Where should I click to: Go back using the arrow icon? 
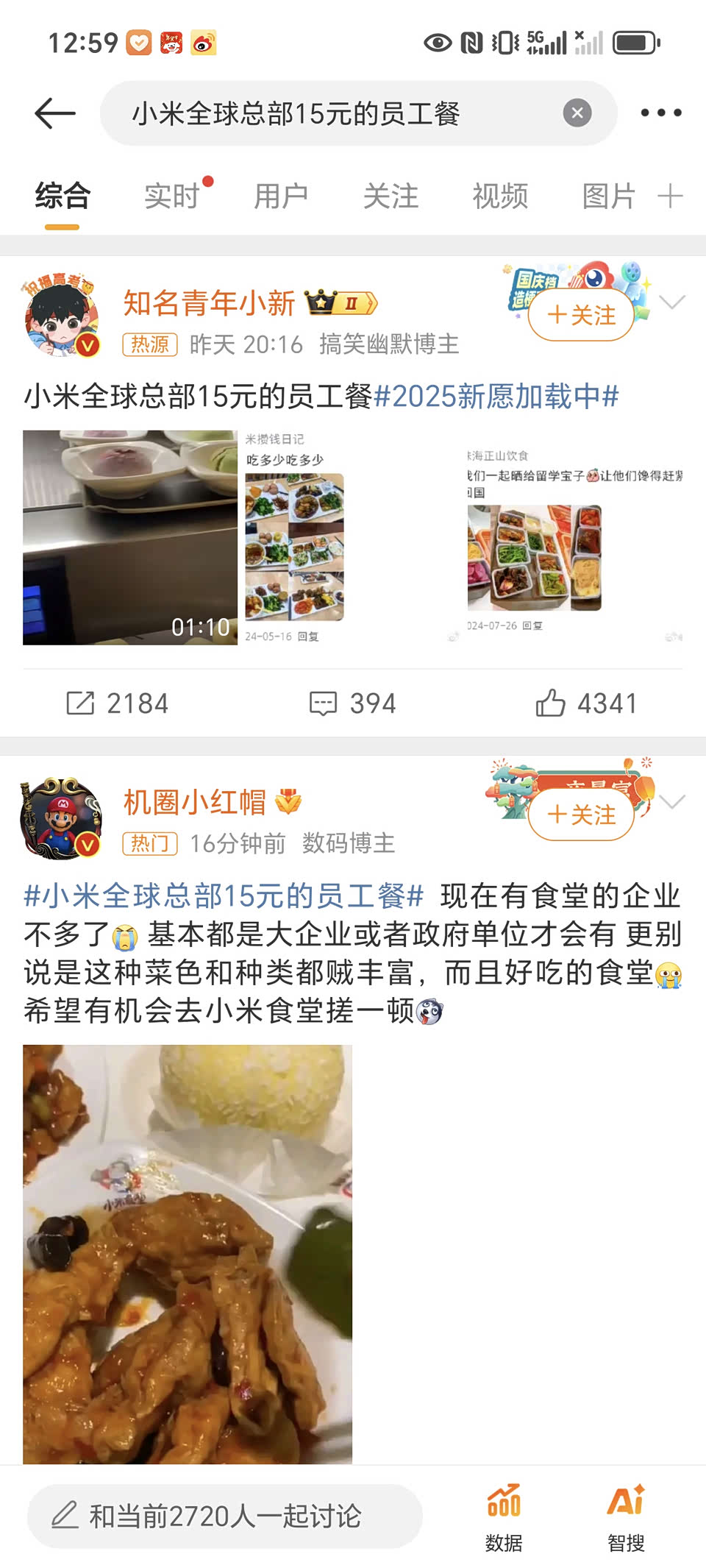click(x=55, y=113)
